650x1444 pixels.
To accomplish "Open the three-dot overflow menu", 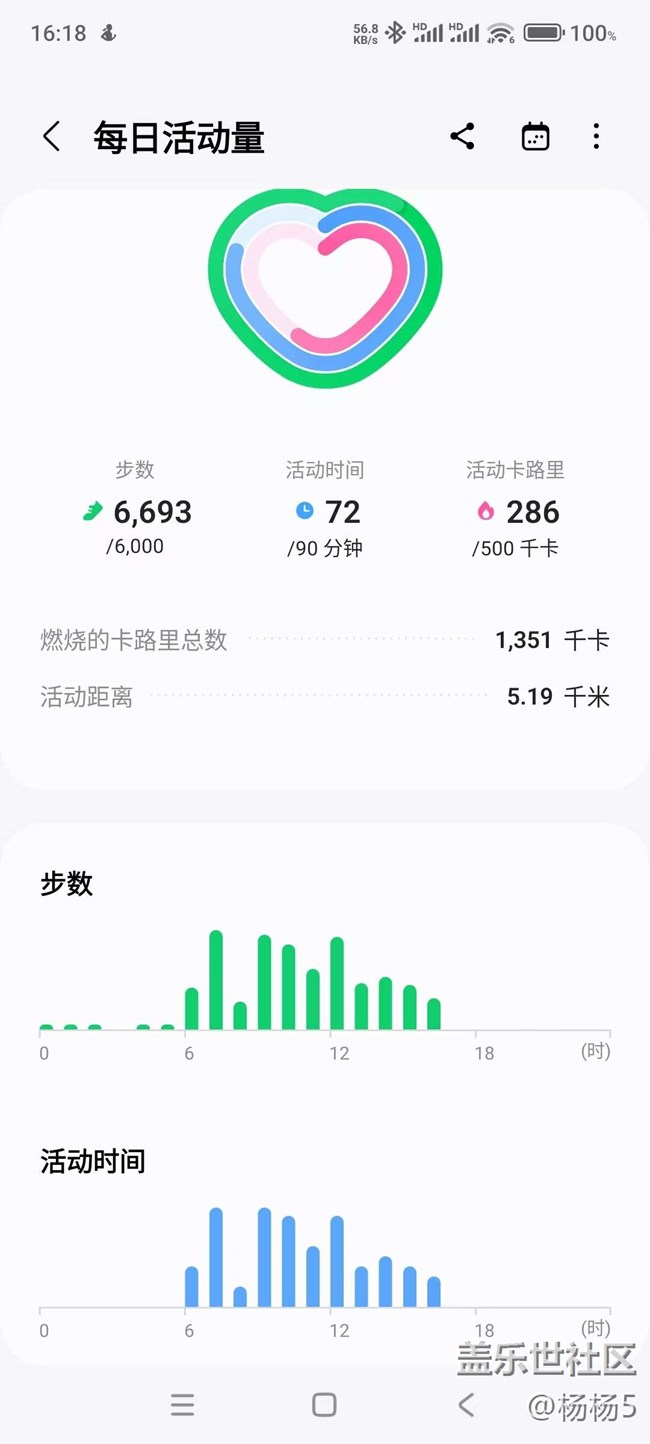I will 597,137.
